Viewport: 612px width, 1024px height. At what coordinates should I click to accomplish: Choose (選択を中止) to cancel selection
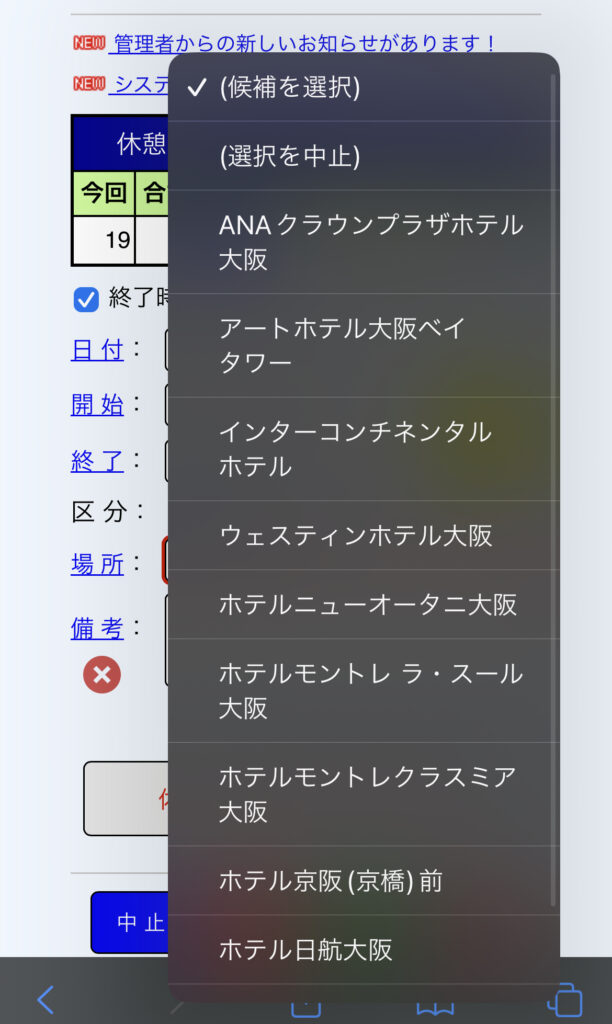(363, 156)
